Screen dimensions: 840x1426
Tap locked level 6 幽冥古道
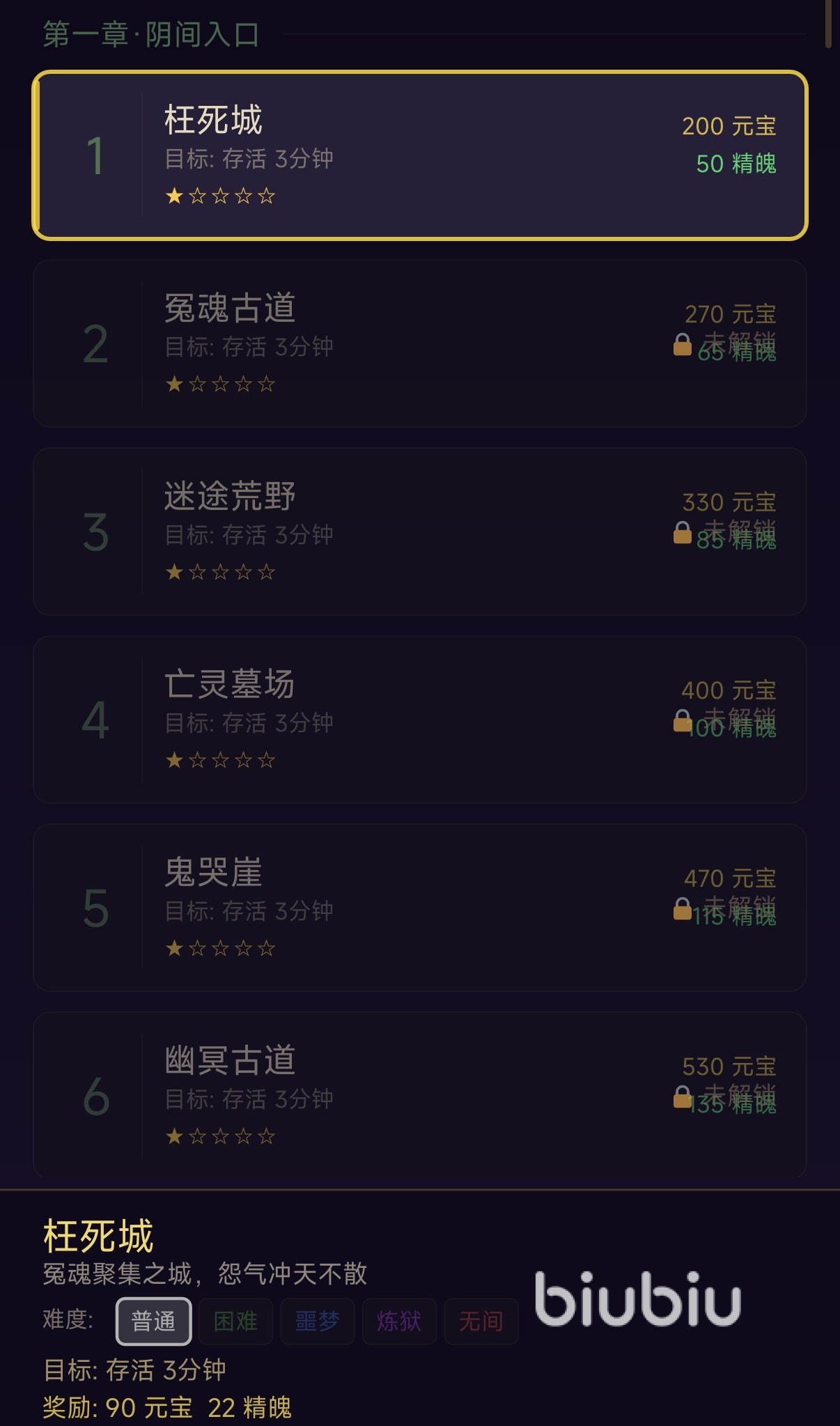point(419,1096)
